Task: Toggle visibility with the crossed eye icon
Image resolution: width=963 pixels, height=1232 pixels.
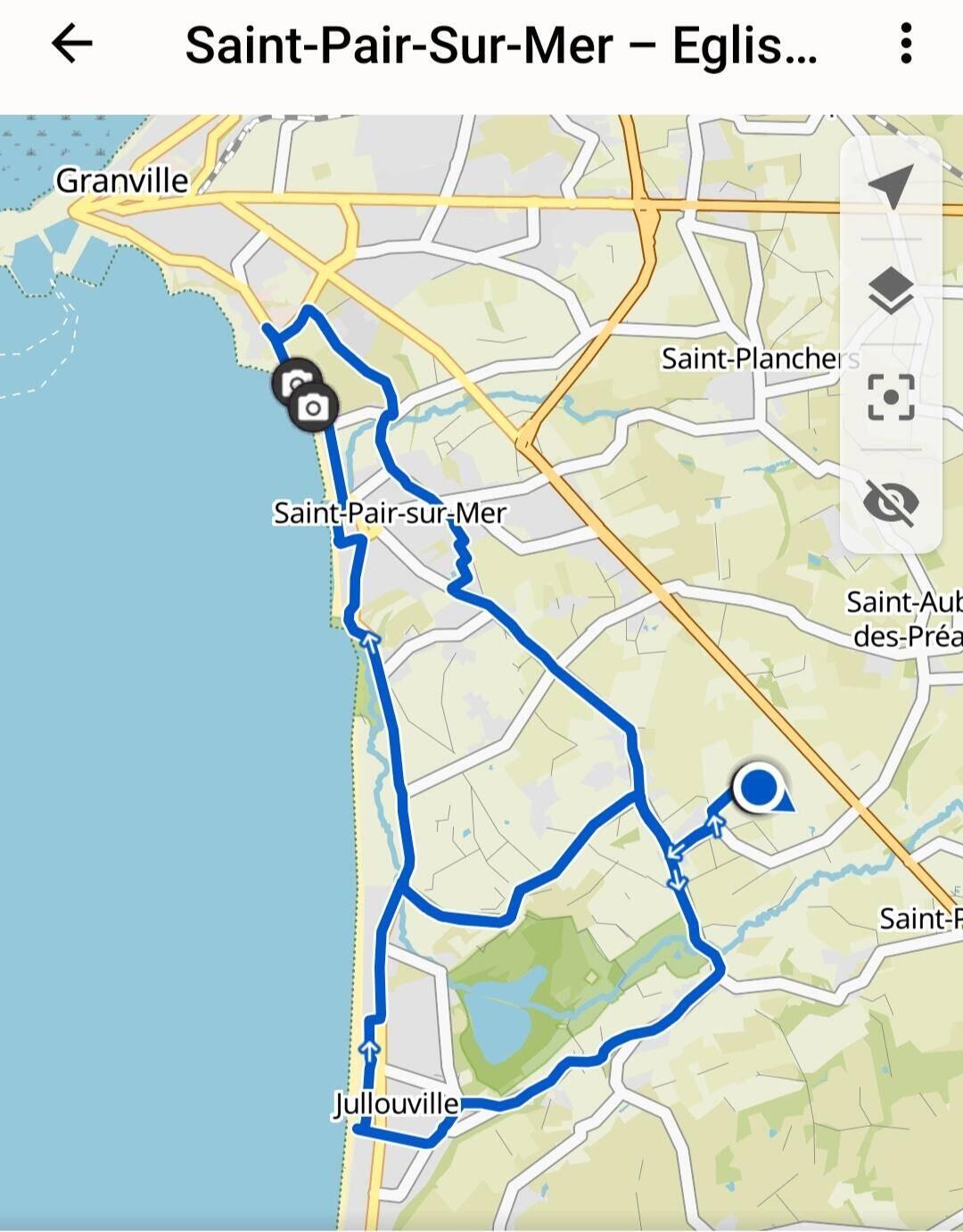Action: click(890, 502)
